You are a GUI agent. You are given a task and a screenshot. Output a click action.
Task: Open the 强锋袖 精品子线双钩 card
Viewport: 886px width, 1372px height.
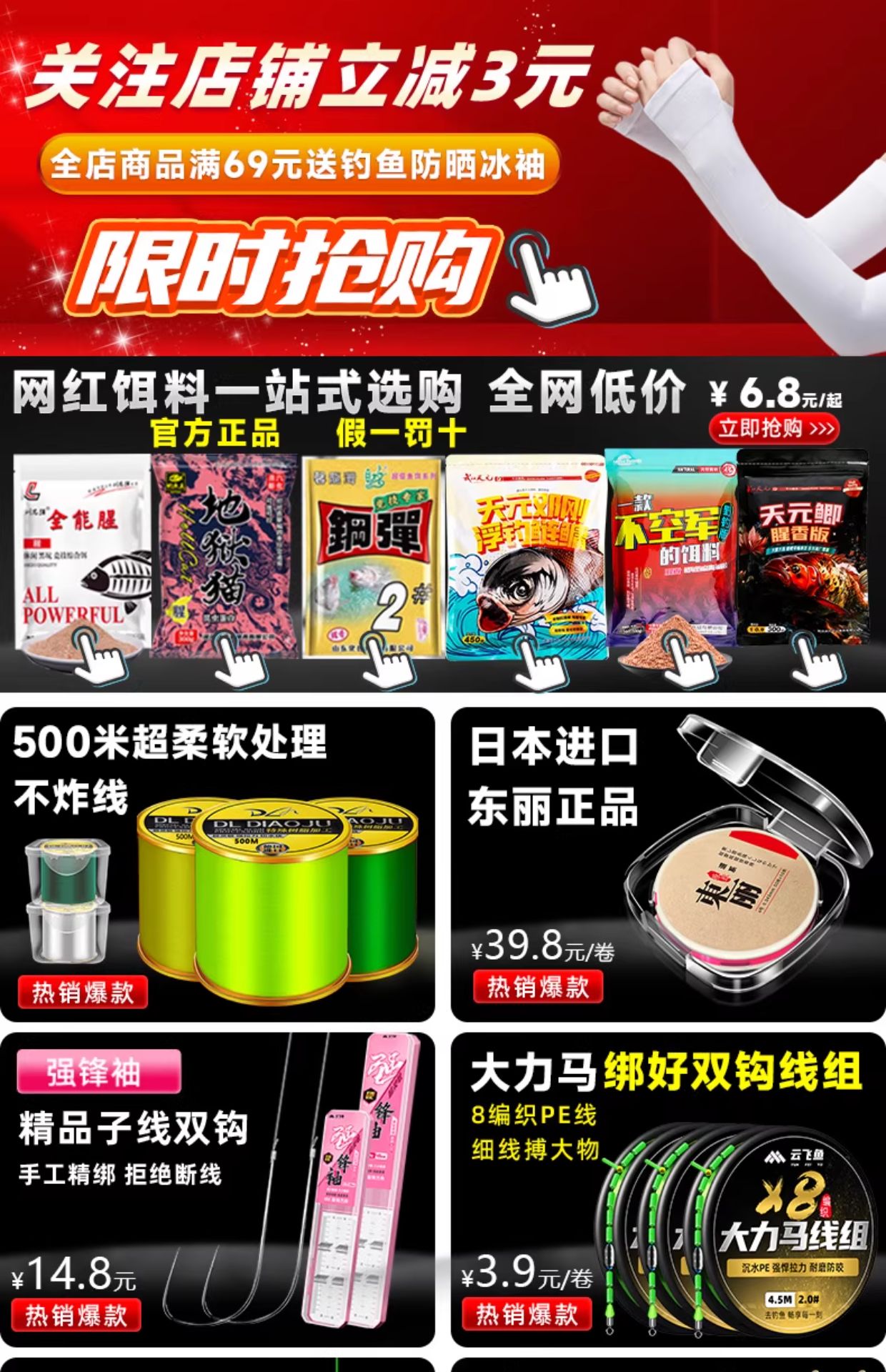tap(217, 1190)
